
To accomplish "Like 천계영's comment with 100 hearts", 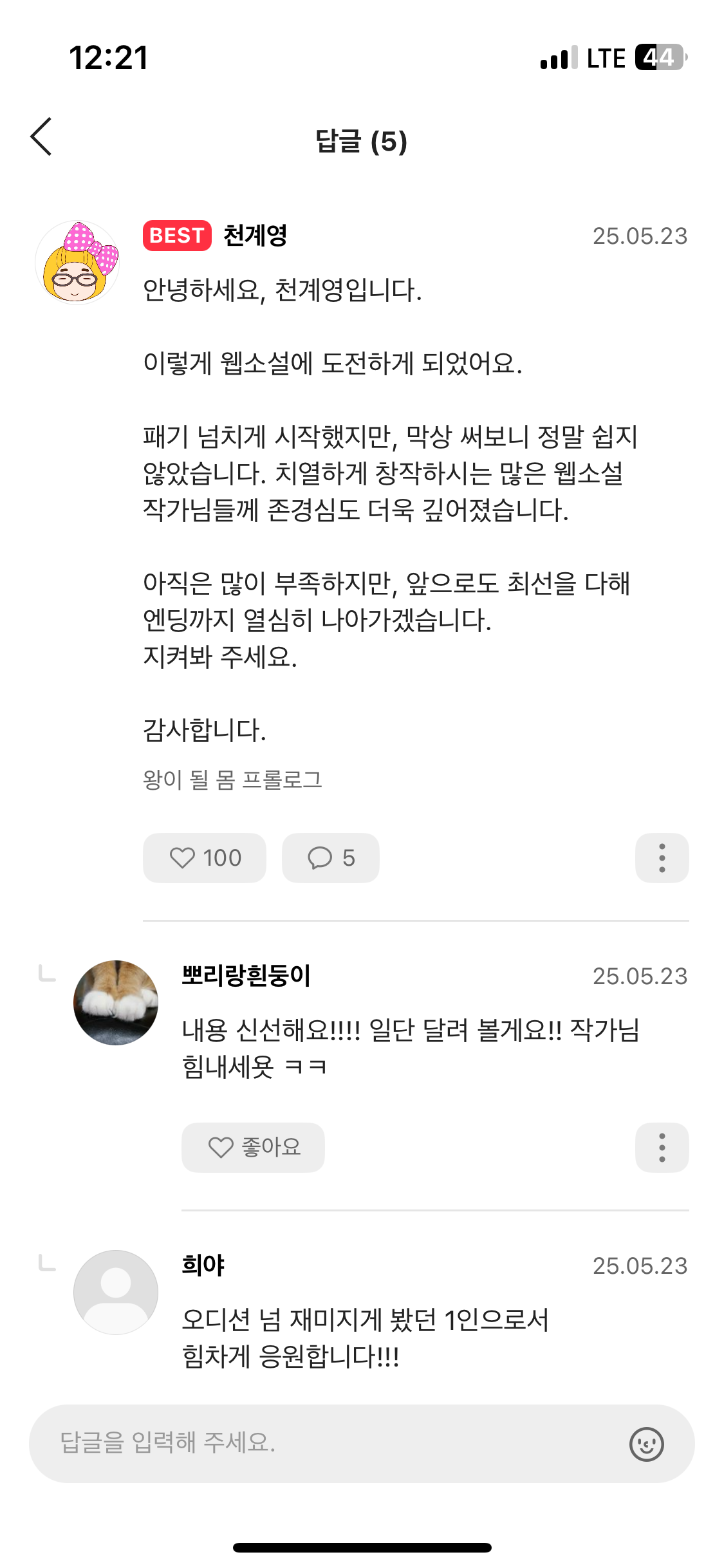I will pos(204,858).
